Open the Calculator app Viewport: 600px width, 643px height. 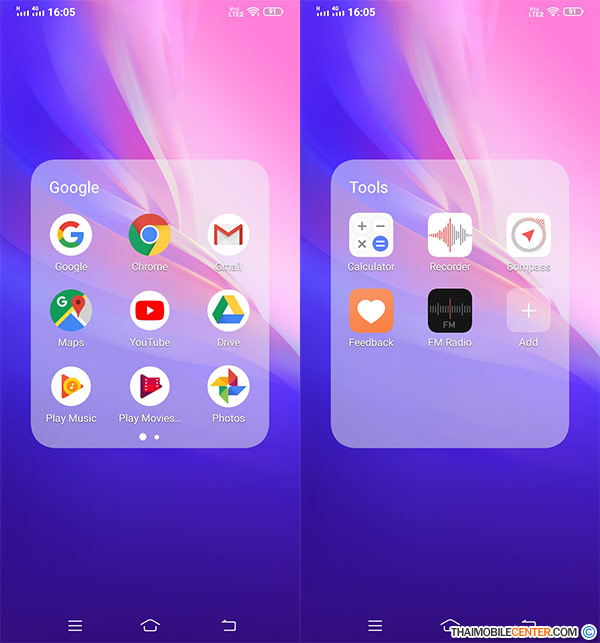[371, 236]
